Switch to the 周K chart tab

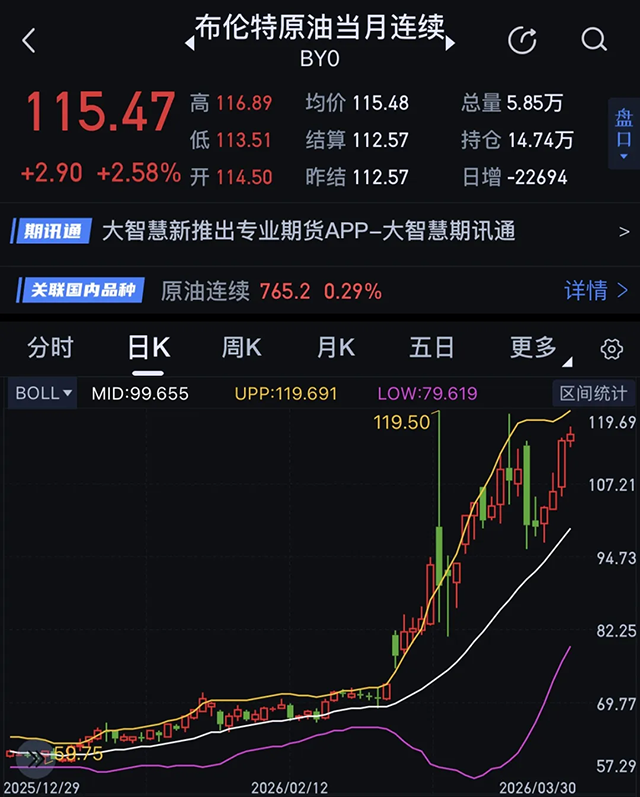[241, 348]
